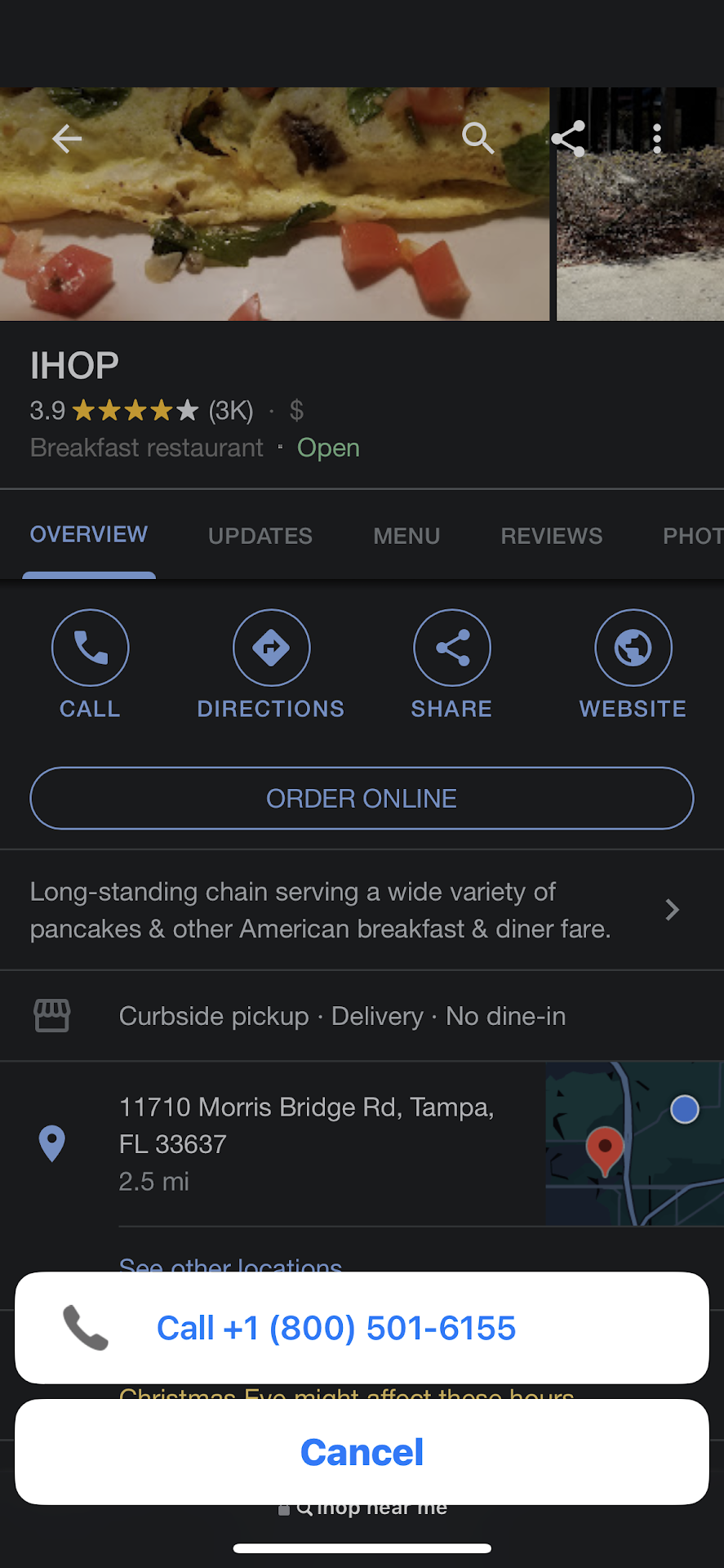Tap the round Call button
This screenshot has width=724, height=1568.
[x=90, y=648]
